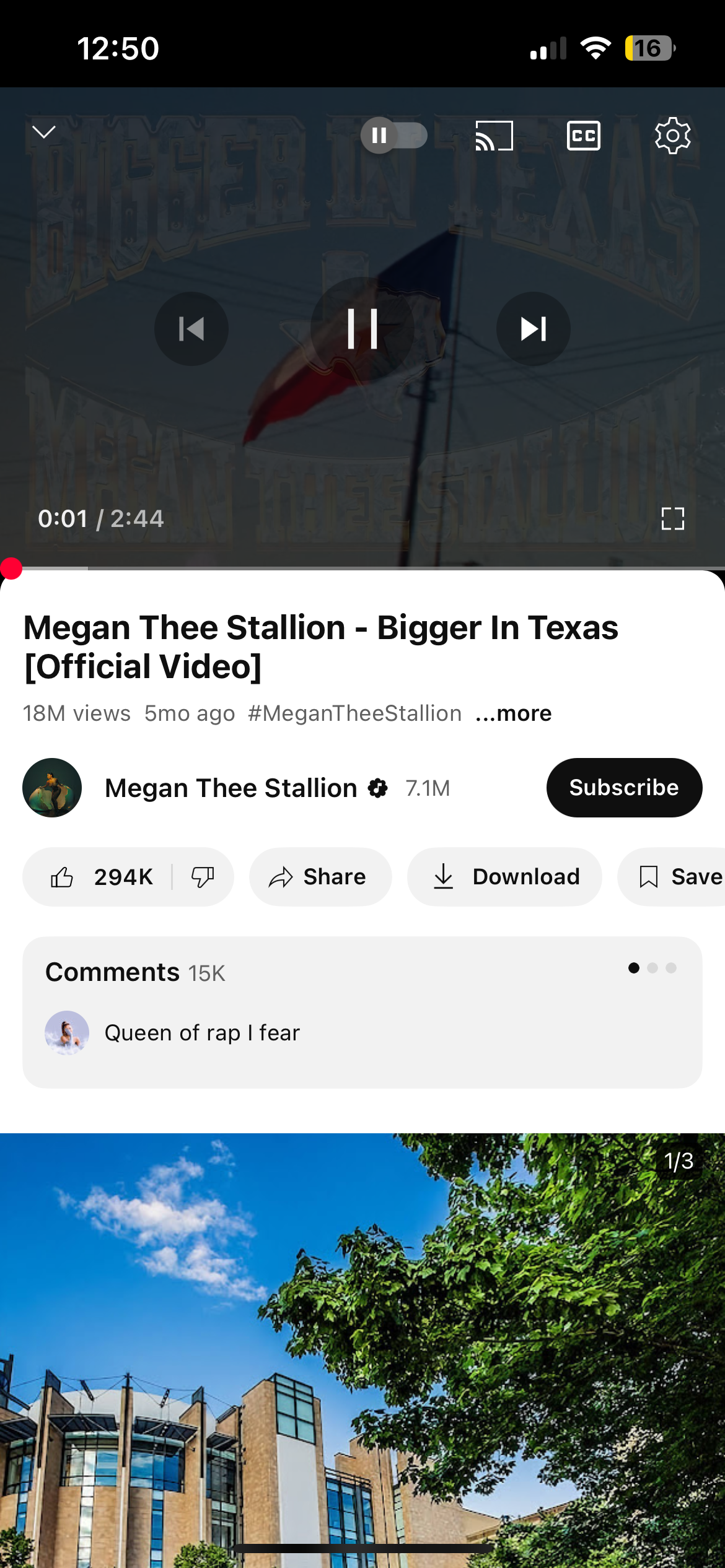Minimize the video player with the down chevron
This screenshot has width=725, height=1568.
(x=43, y=132)
